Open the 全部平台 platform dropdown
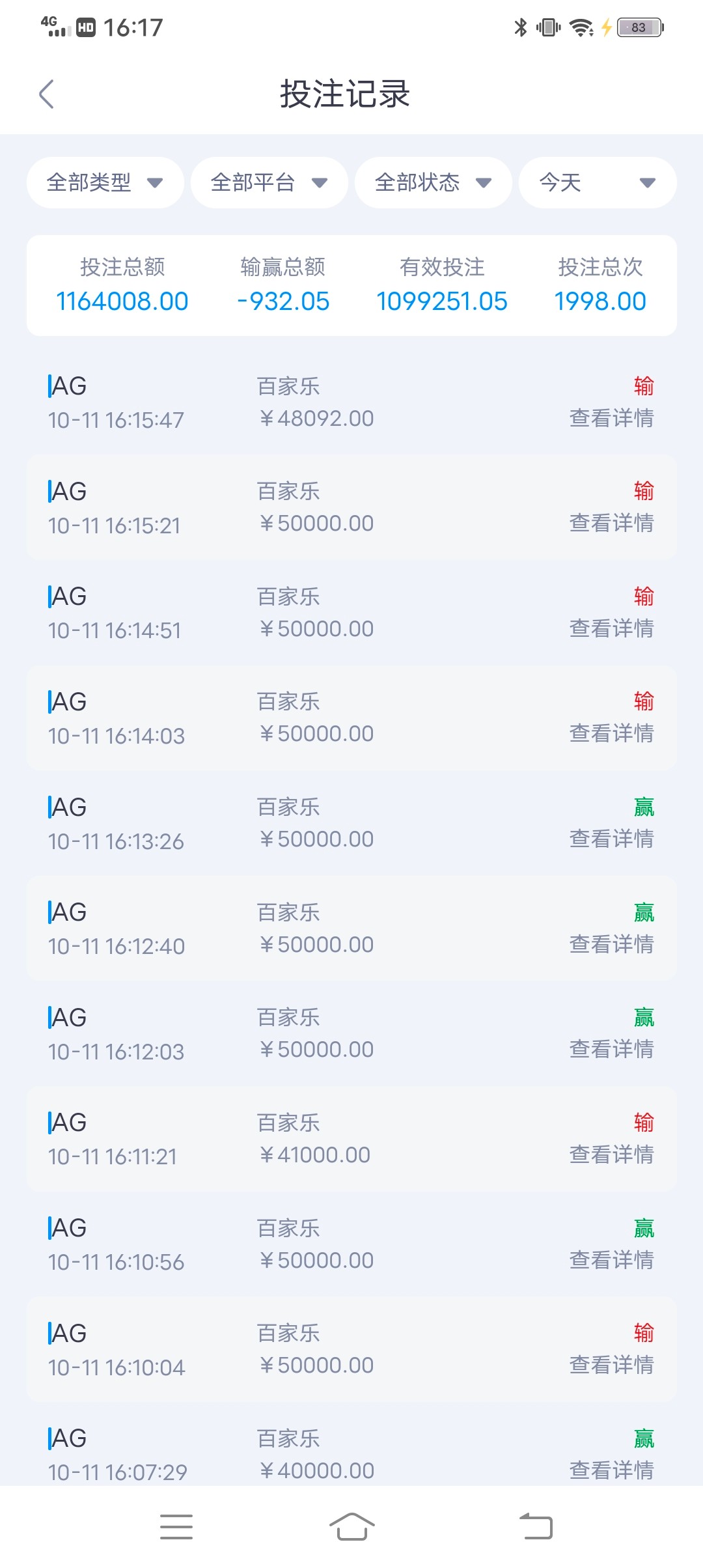The width and height of the screenshot is (703, 1568). point(269,182)
